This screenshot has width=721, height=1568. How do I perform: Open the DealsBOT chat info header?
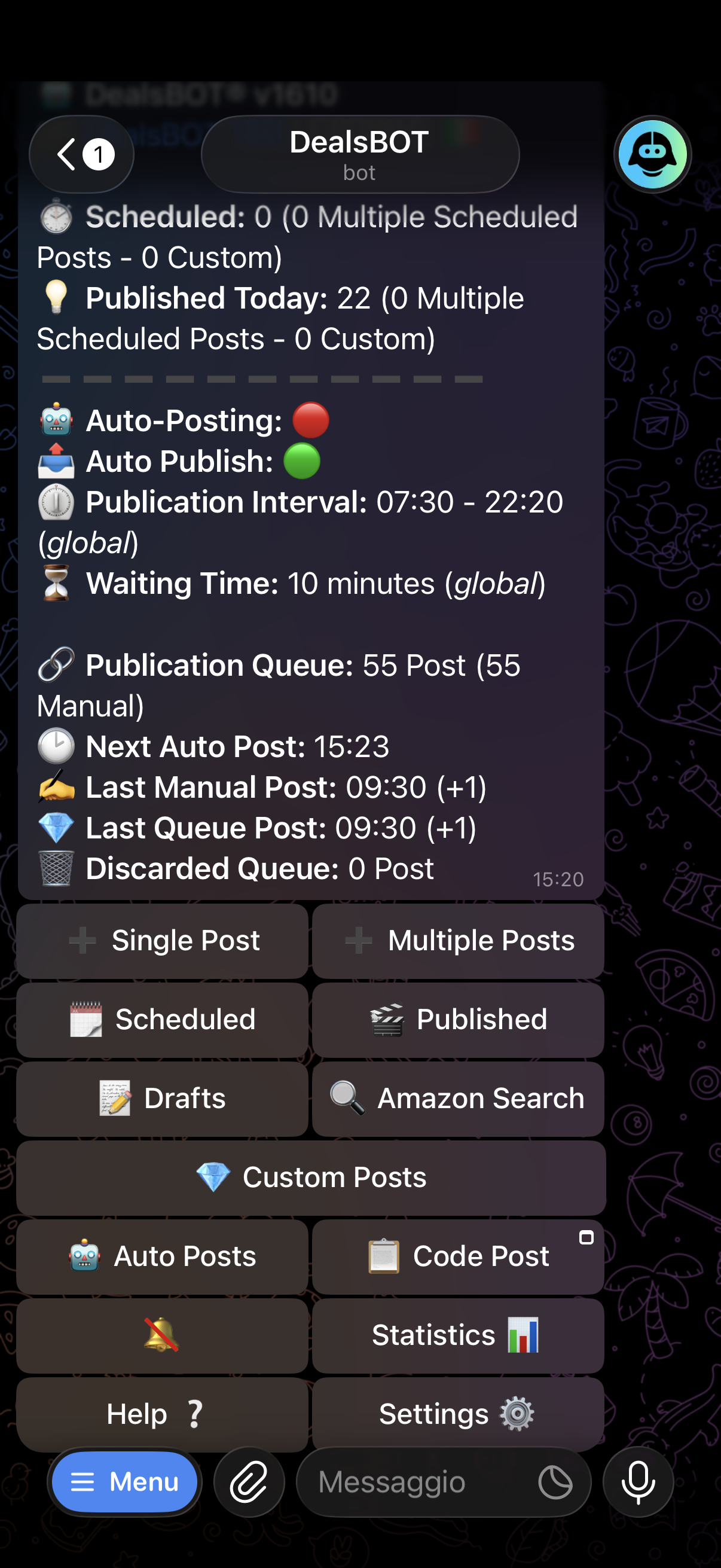click(x=359, y=155)
